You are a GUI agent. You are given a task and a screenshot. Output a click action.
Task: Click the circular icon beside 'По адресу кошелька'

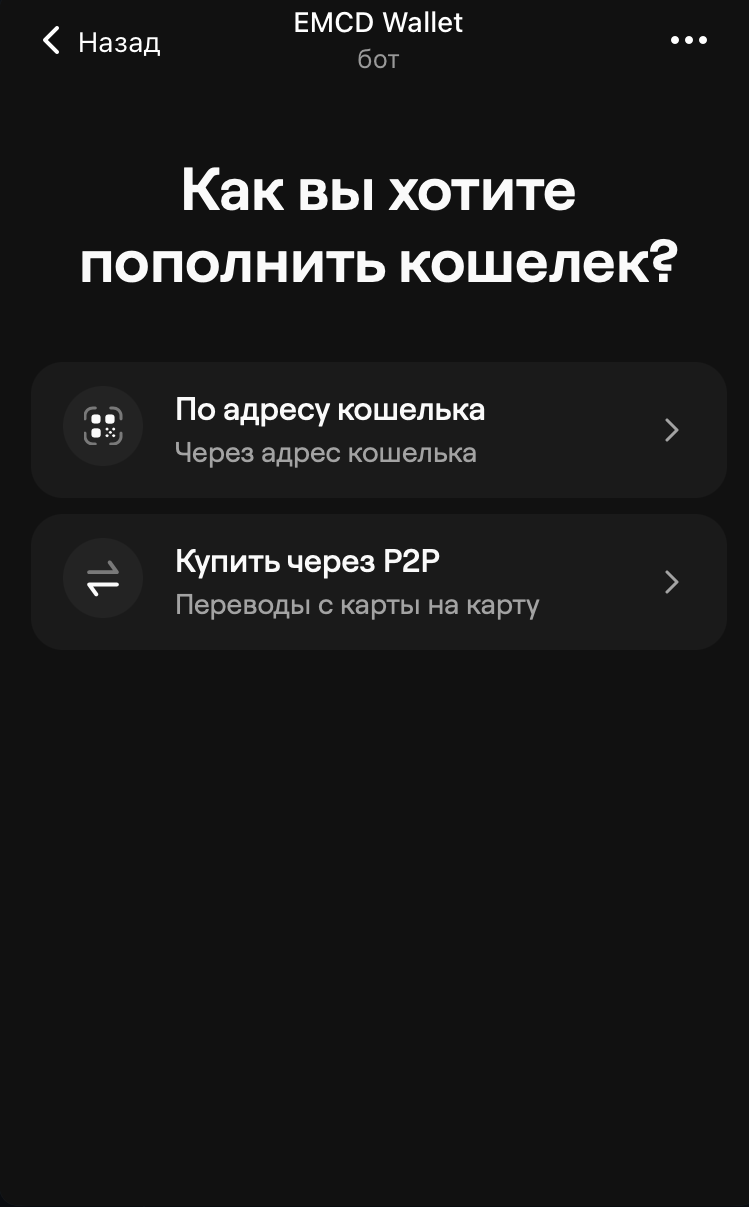[x=103, y=426]
